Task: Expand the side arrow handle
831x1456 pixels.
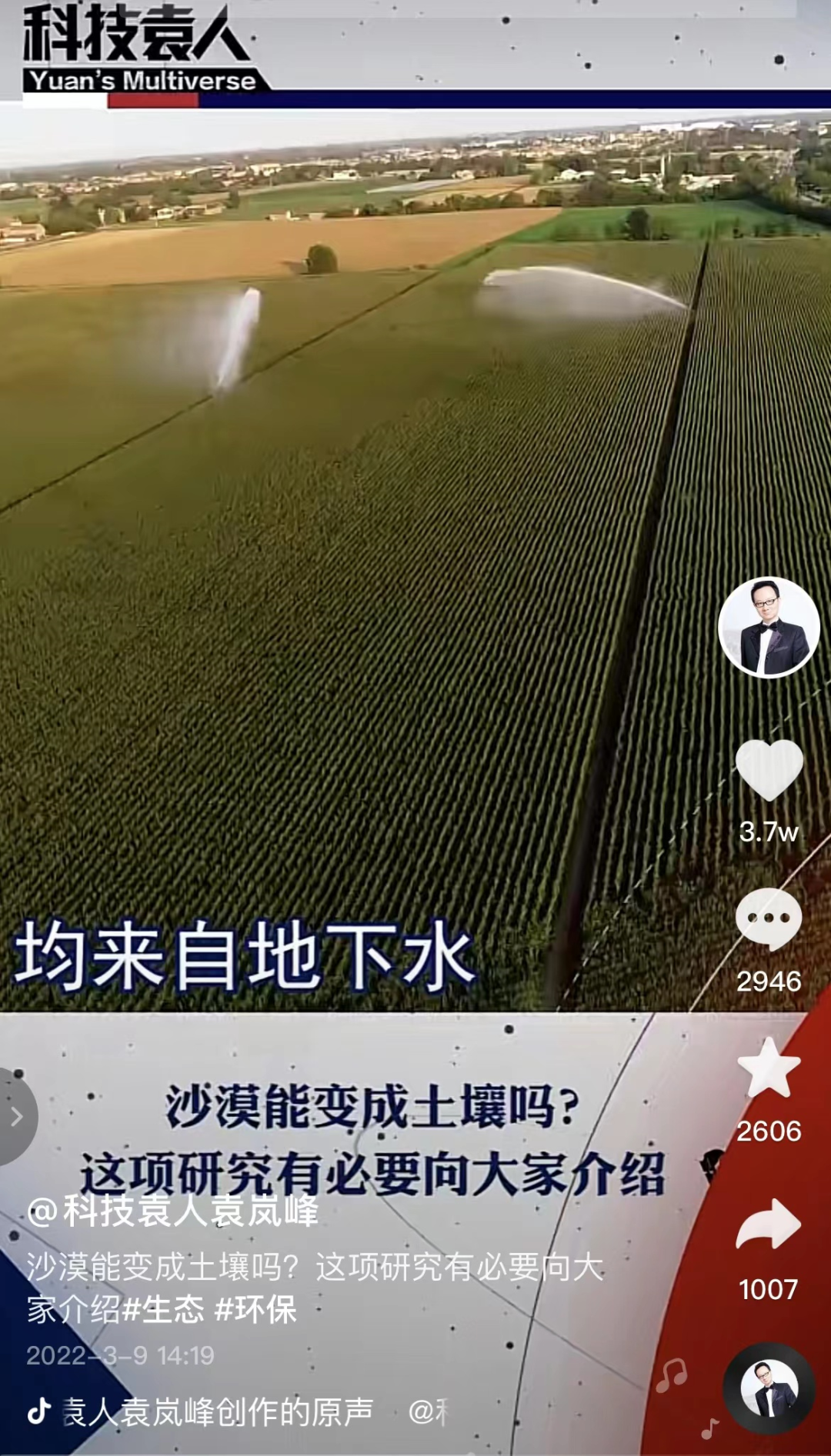Action: (15, 1116)
